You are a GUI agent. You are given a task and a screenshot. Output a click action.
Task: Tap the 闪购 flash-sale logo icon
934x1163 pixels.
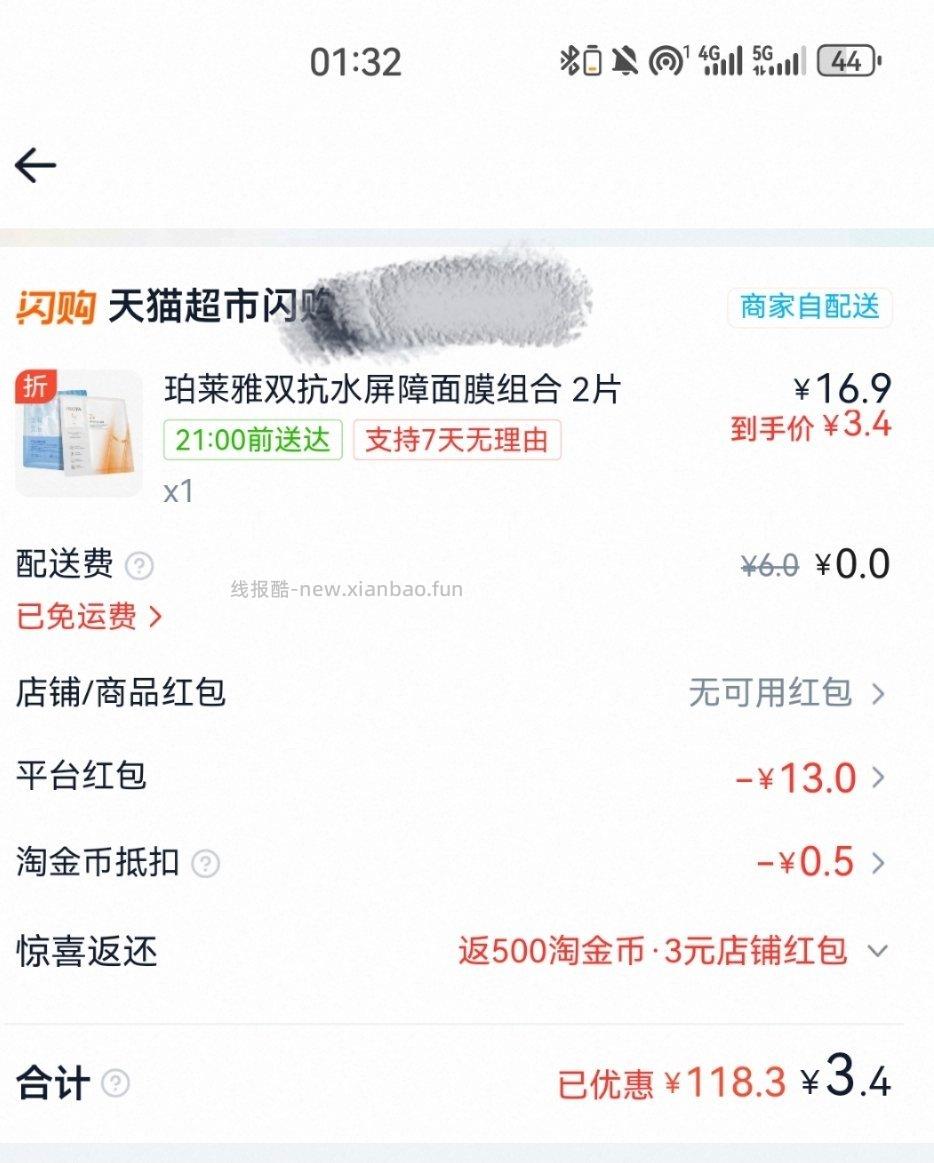pos(55,307)
